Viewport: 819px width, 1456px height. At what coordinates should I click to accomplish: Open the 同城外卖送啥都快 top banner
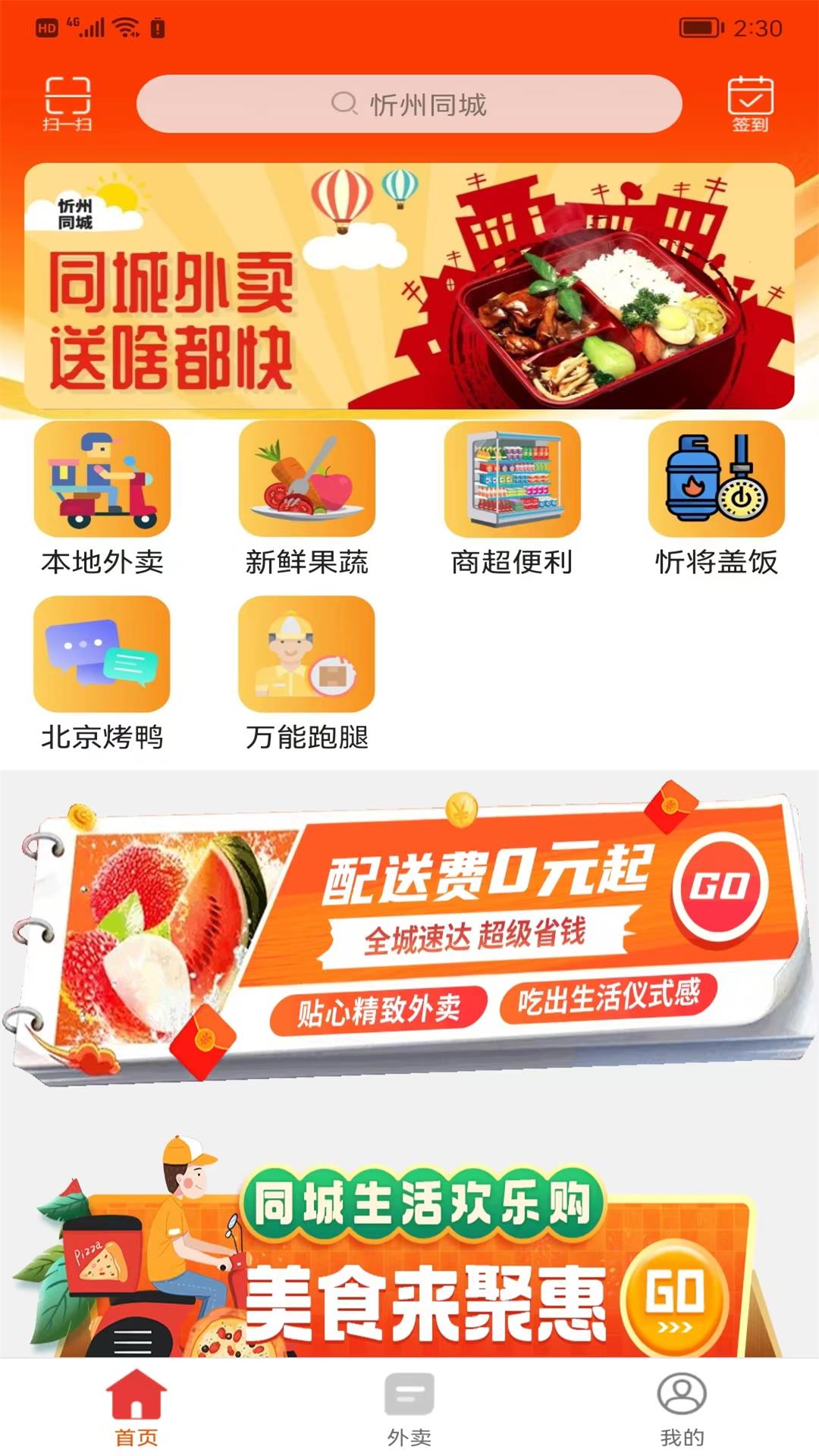click(x=409, y=288)
